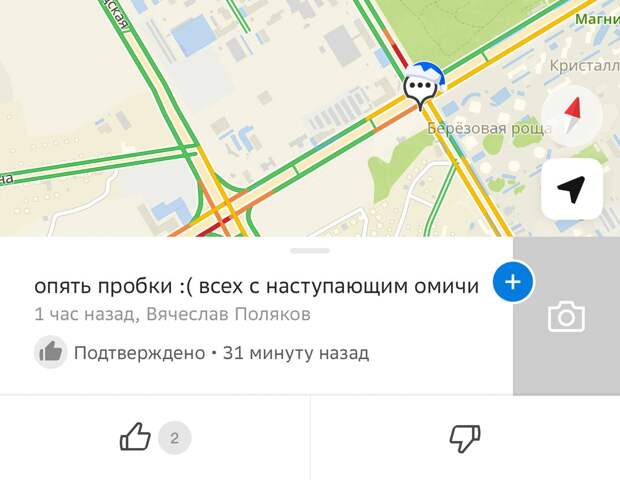This screenshot has width=620, height=480.
Task: Tap the panel drag handle
Action: point(312,250)
